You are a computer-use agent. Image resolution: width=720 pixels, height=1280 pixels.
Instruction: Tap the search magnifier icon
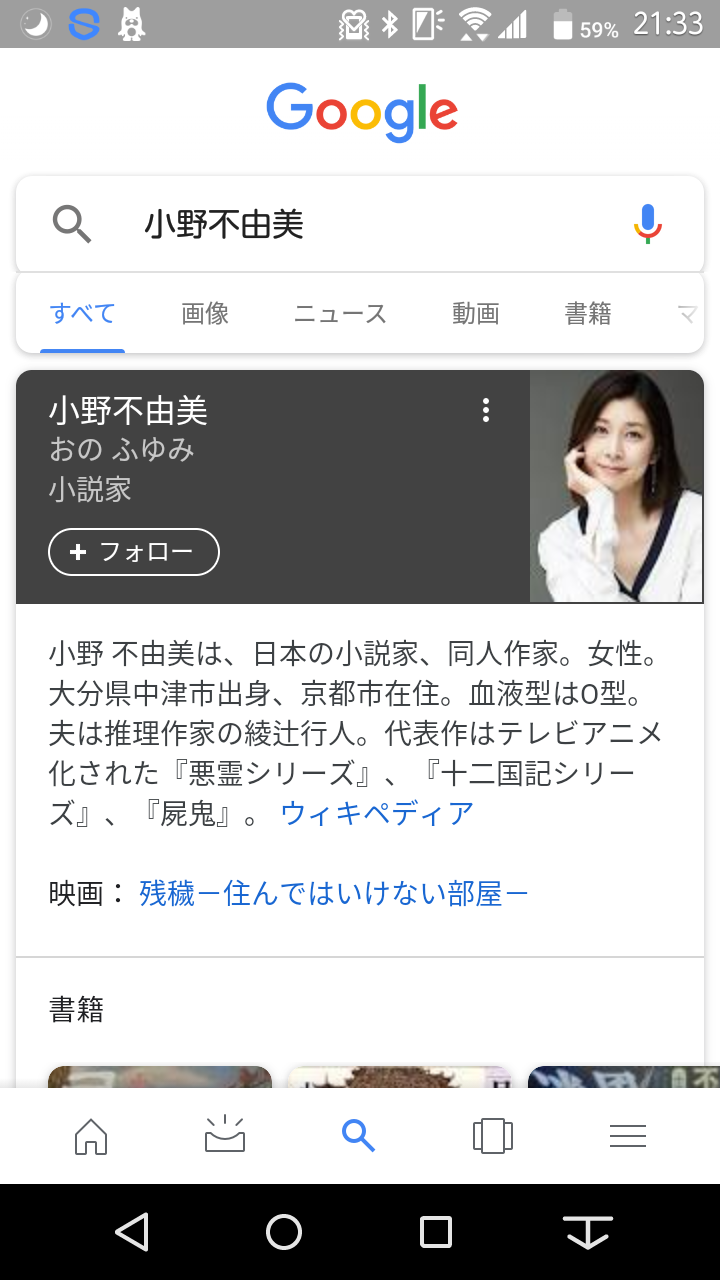71,222
